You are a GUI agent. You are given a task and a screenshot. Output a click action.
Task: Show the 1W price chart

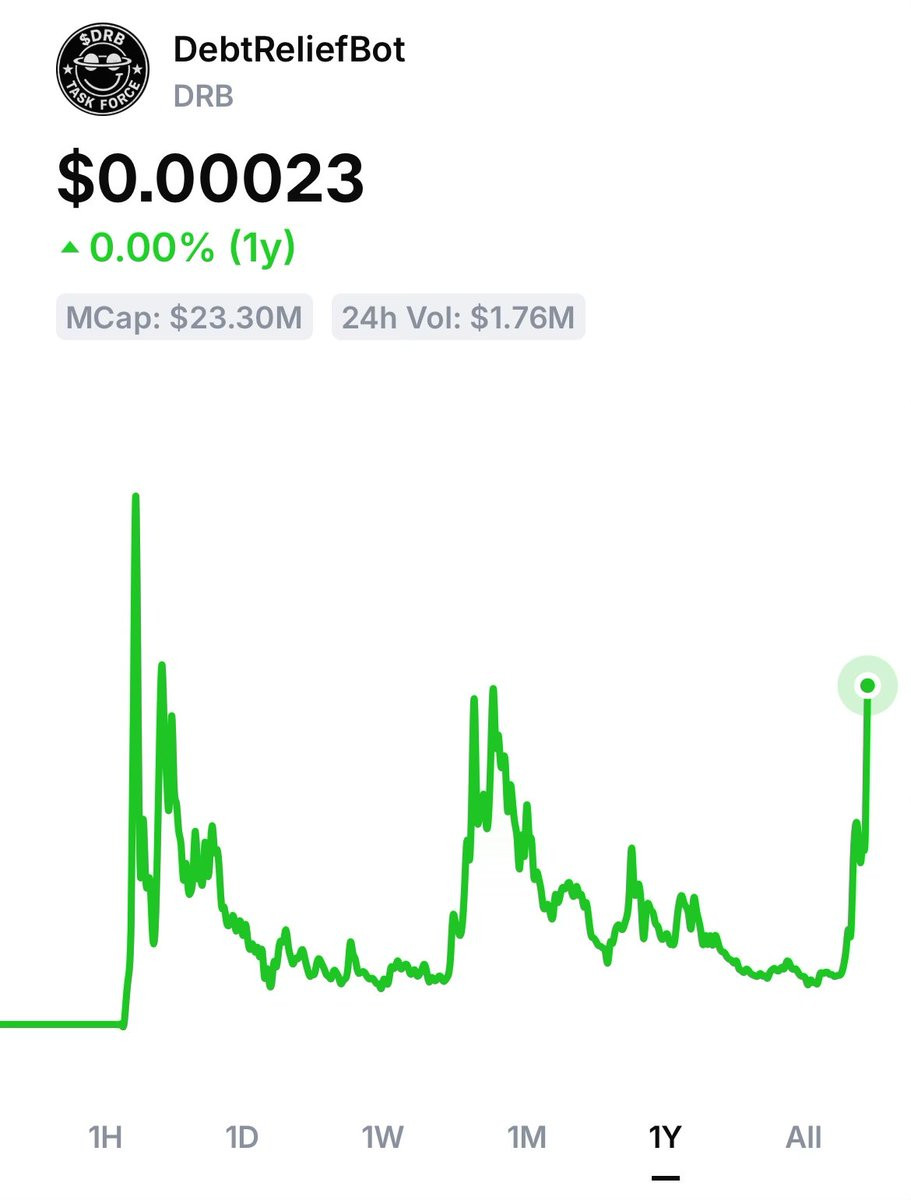point(382,1137)
